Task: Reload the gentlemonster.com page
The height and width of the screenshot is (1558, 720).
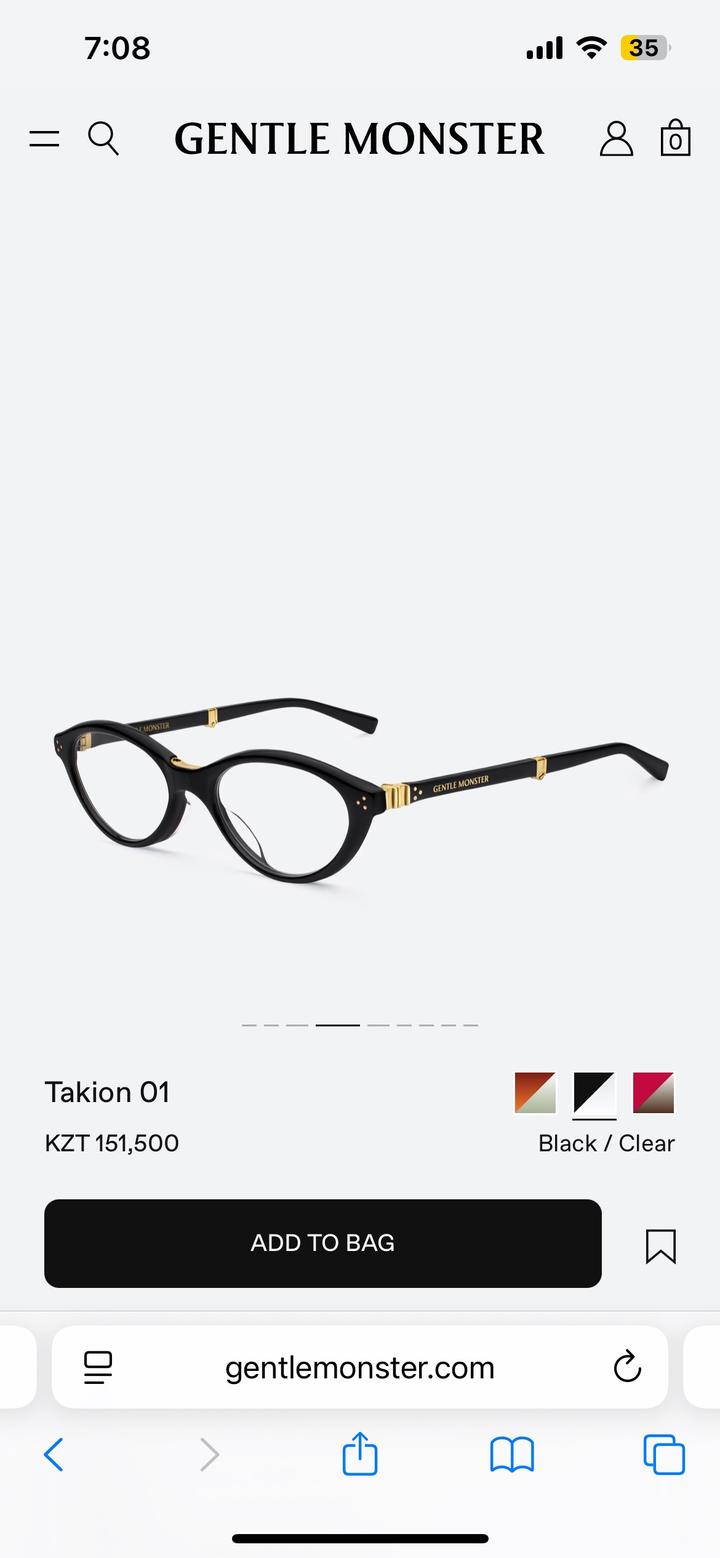Action: point(627,1367)
